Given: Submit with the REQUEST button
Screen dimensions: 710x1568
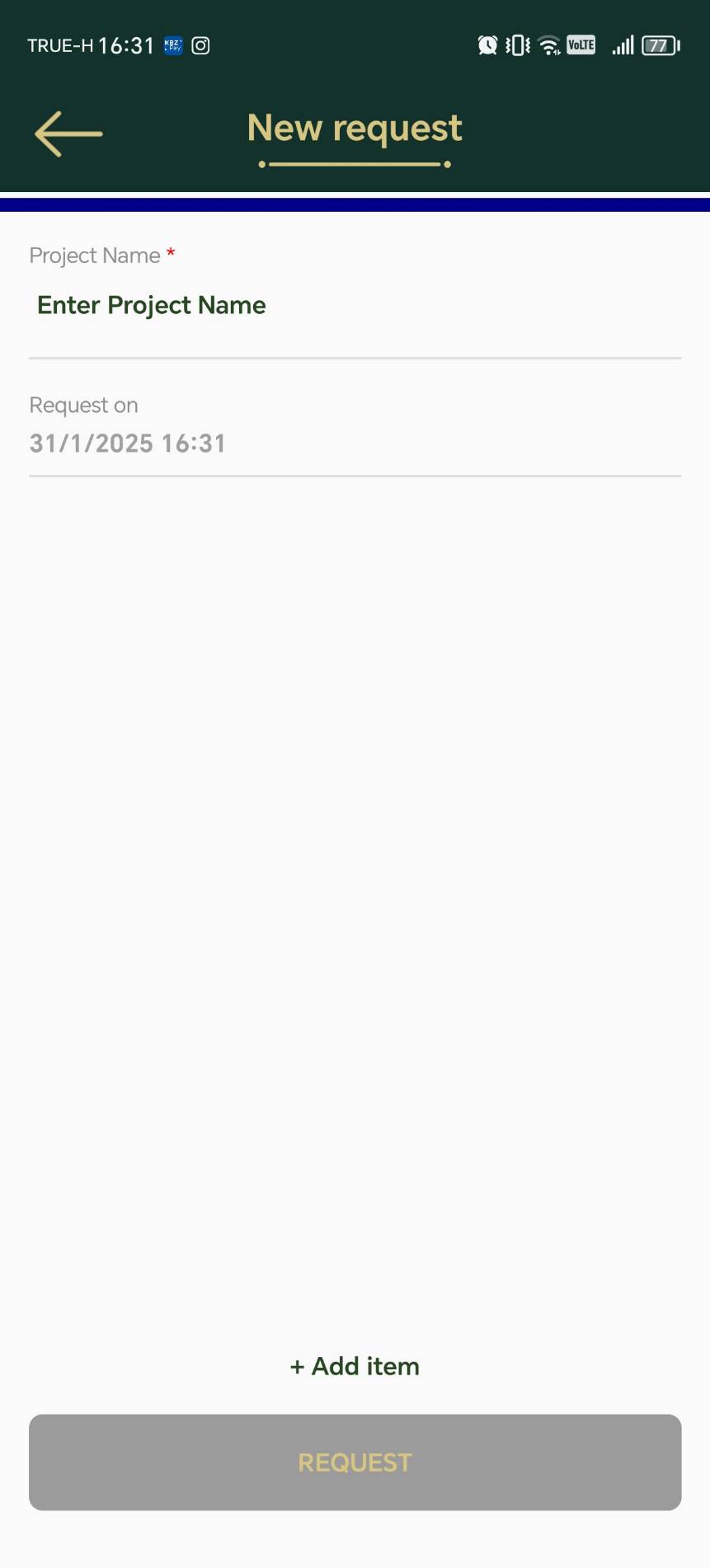Looking at the screenshot, I should (x=355, y=1462).
